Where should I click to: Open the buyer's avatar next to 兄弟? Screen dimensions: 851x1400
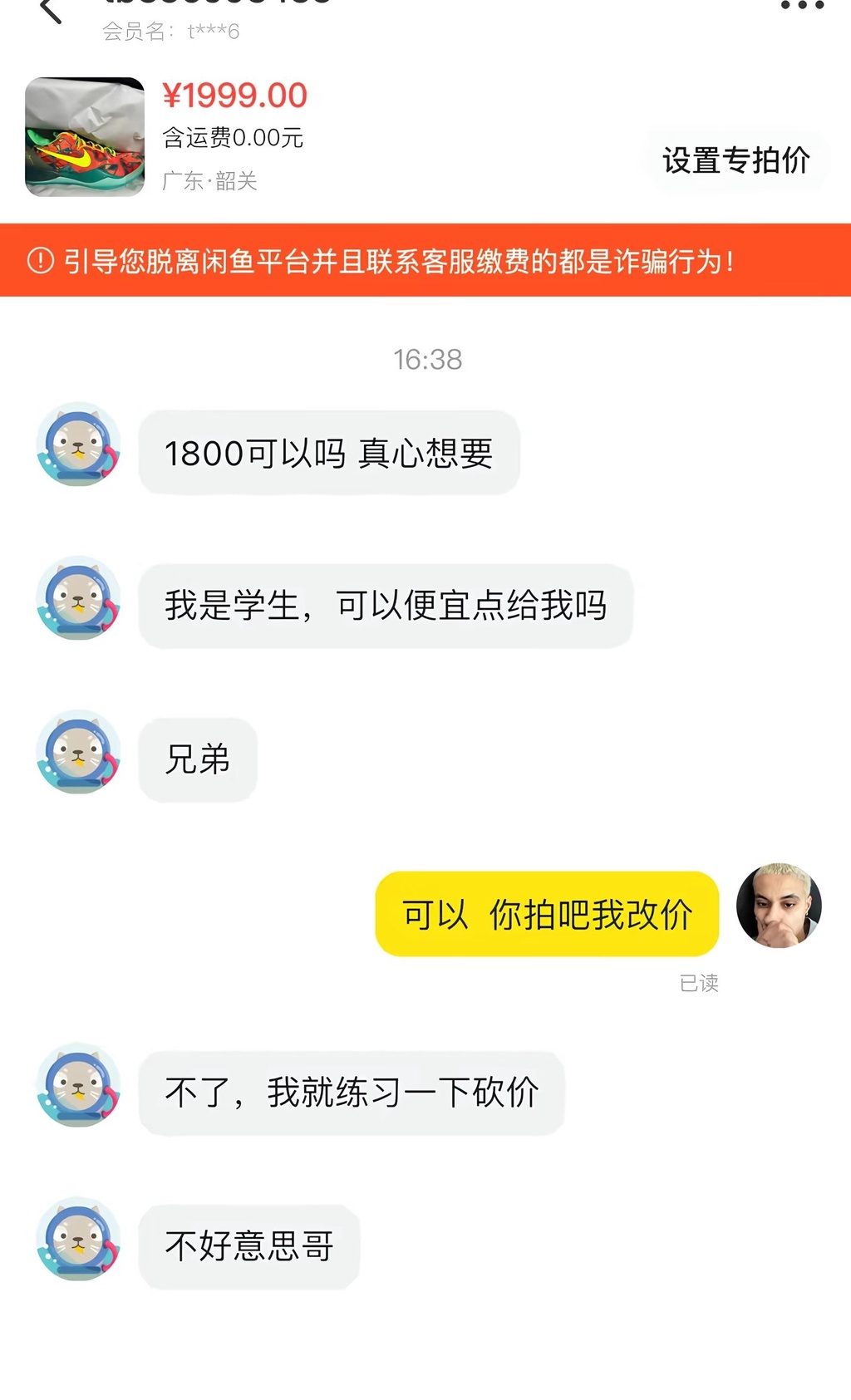click(x=79, y=753)
